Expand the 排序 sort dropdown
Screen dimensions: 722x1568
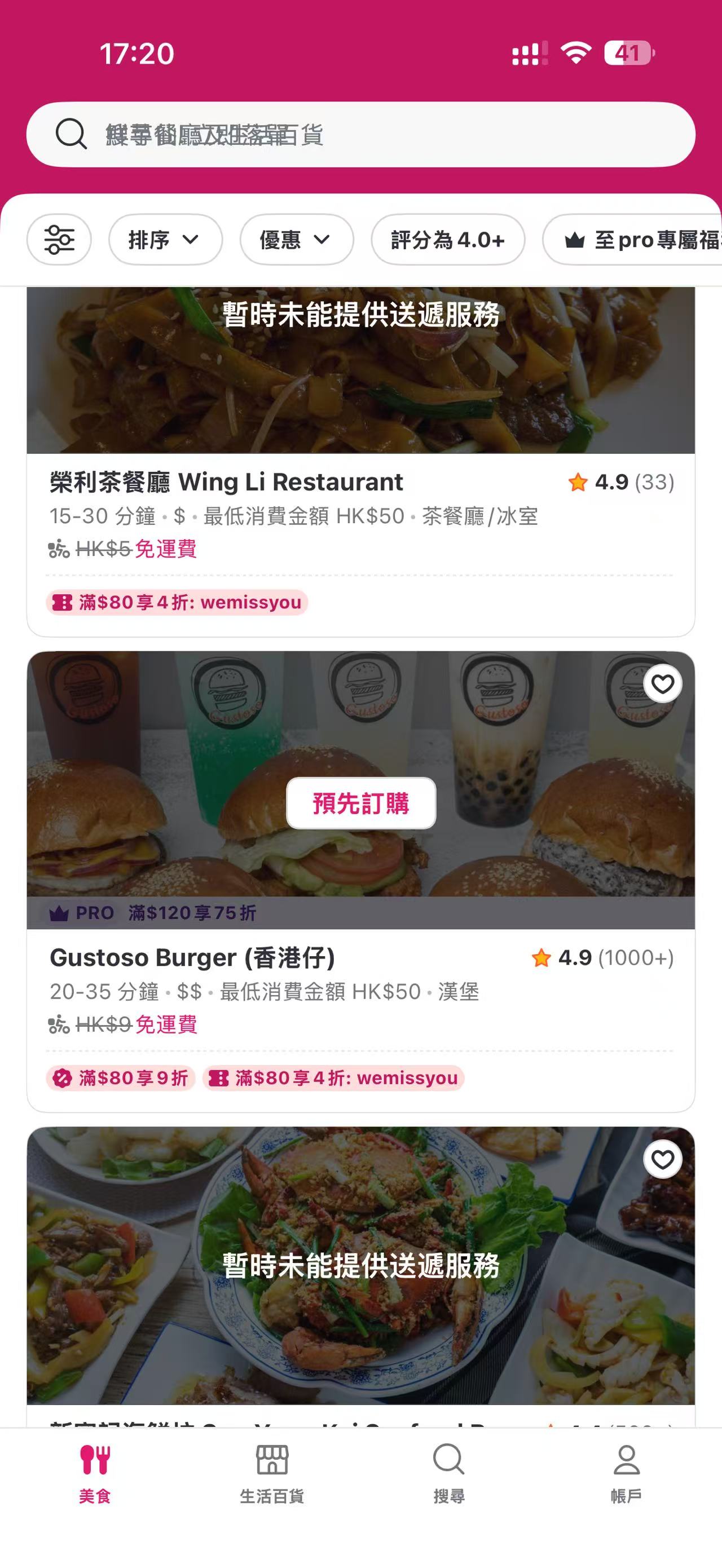coord(165,240)
